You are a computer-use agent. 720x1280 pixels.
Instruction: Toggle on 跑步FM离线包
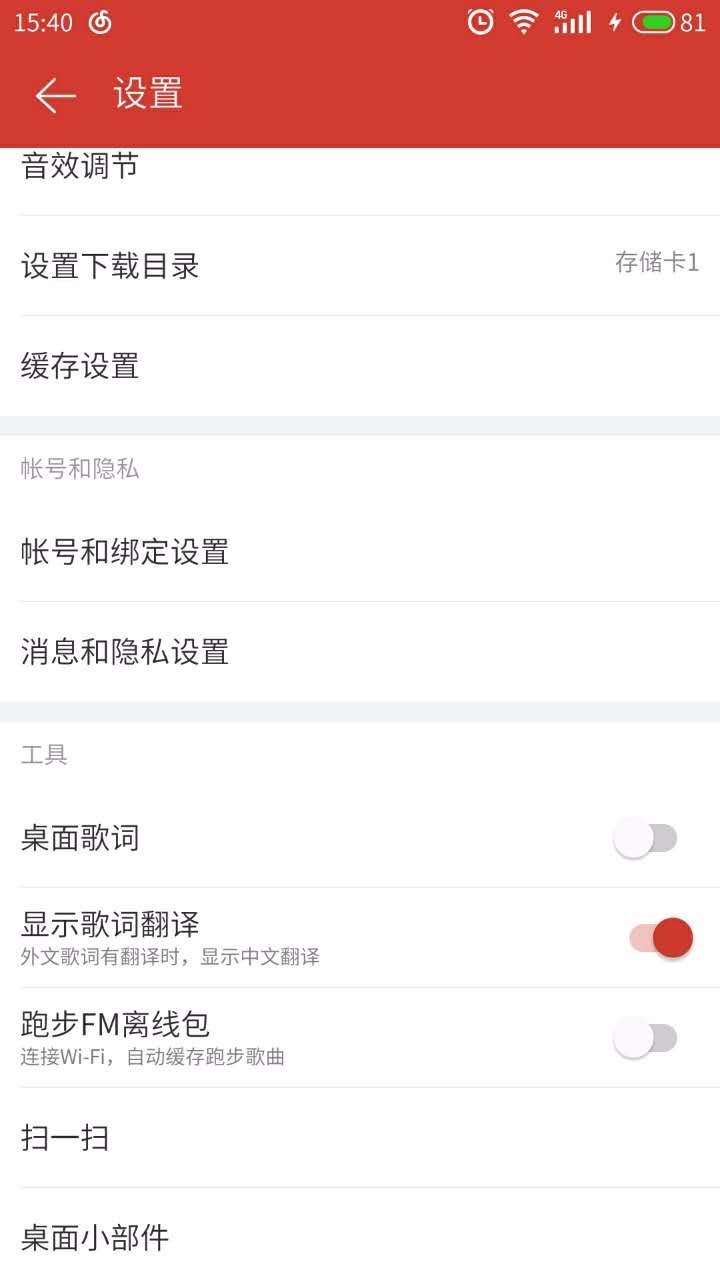646,1038
